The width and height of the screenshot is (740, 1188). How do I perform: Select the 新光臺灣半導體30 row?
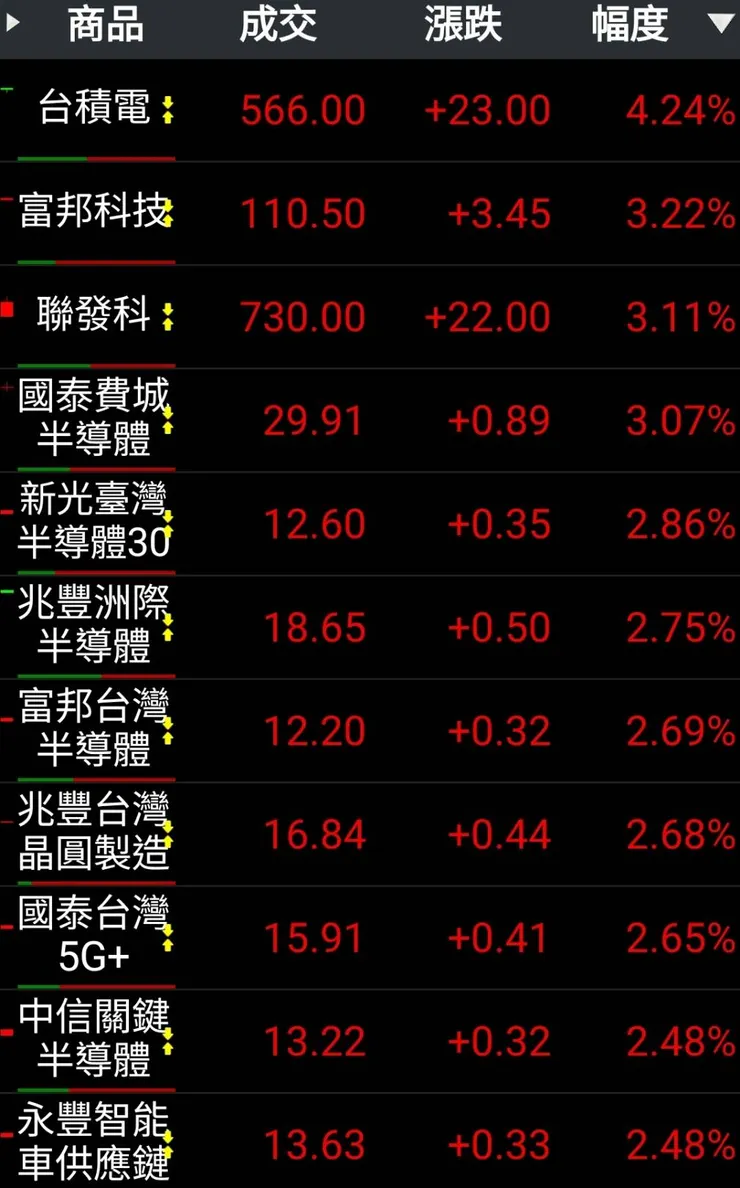pos(370,524)
